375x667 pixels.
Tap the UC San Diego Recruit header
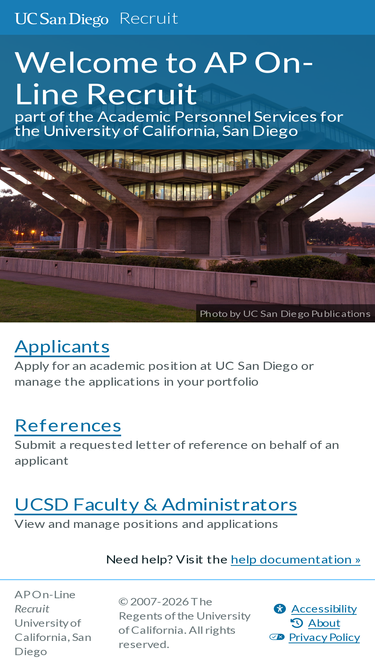[97, 19]
